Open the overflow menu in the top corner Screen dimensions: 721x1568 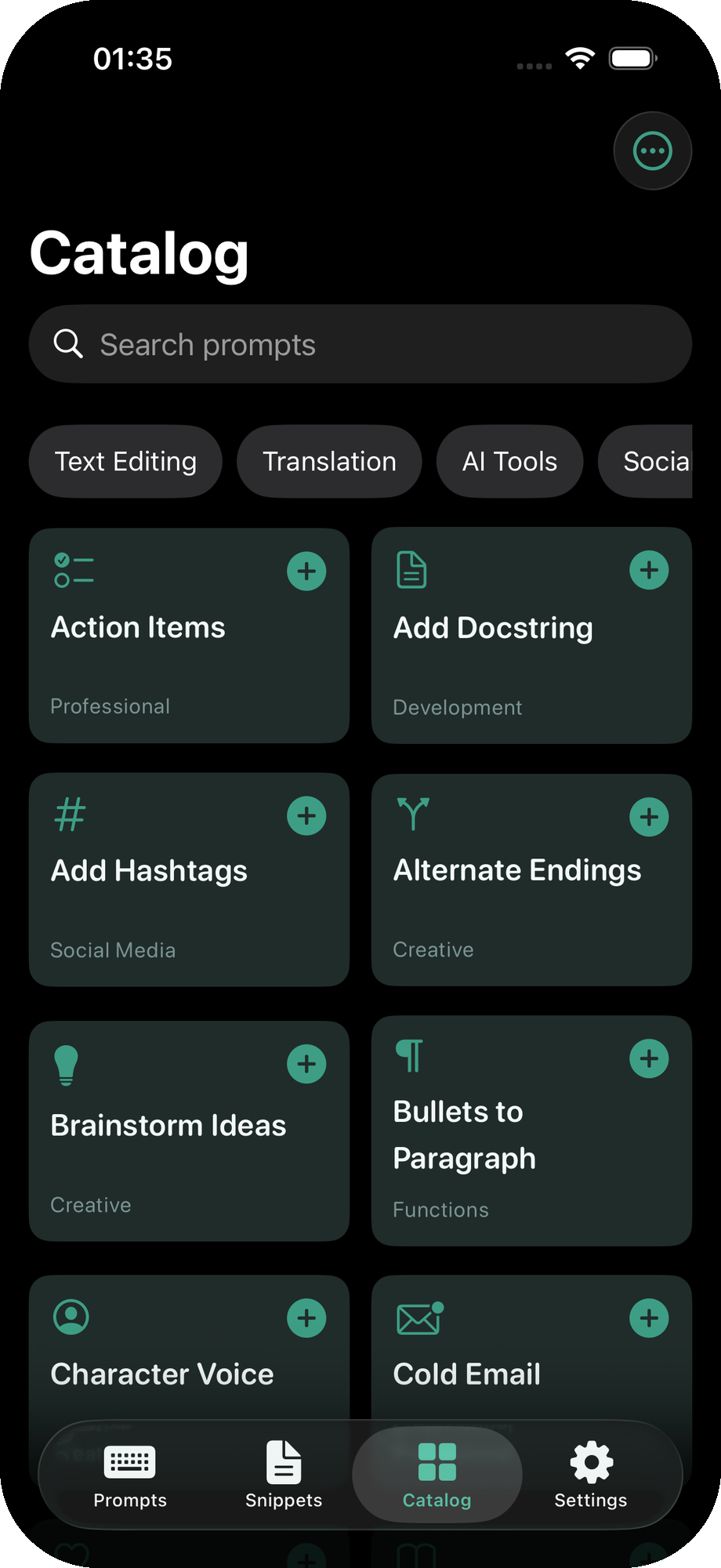[x=653, y=151]
